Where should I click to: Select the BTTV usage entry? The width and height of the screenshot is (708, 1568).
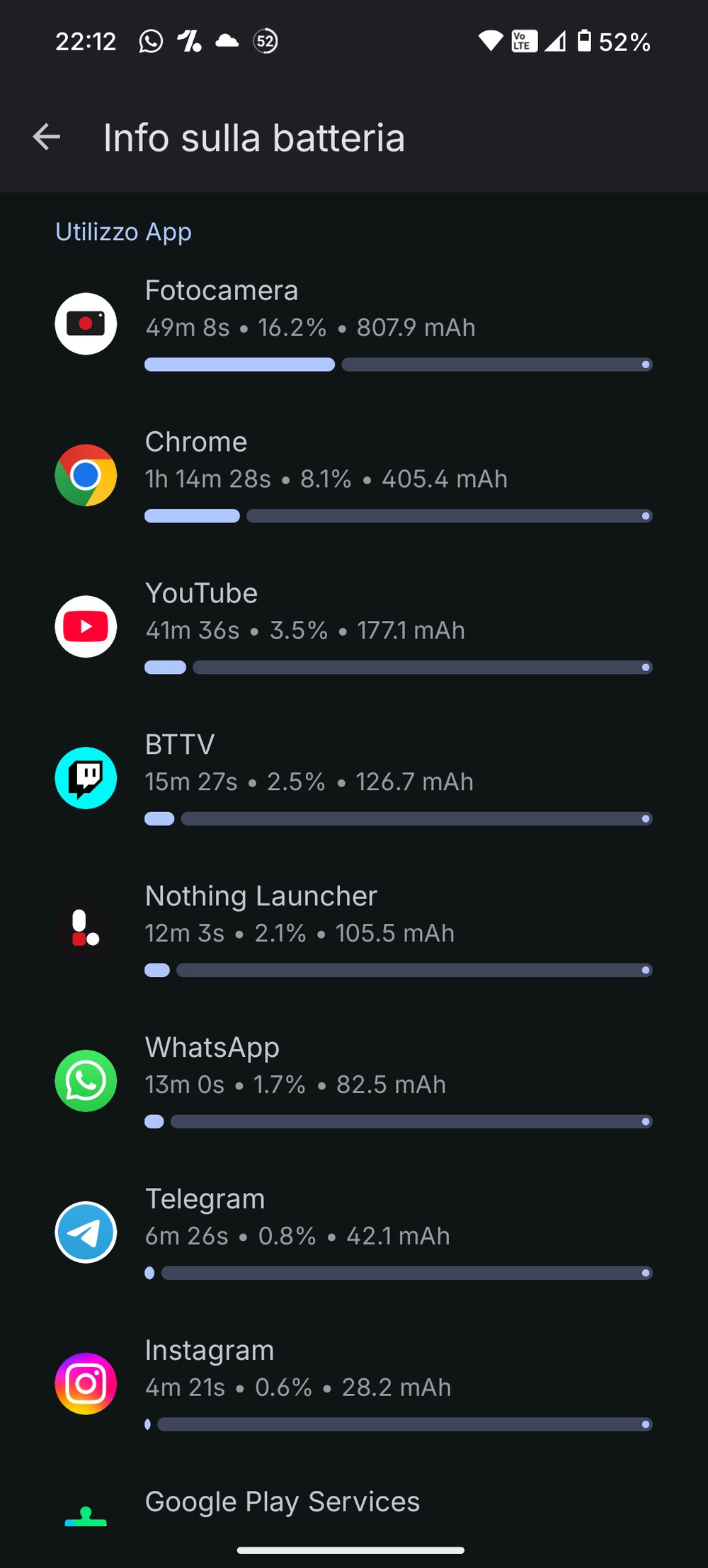[x=354, y=779]
